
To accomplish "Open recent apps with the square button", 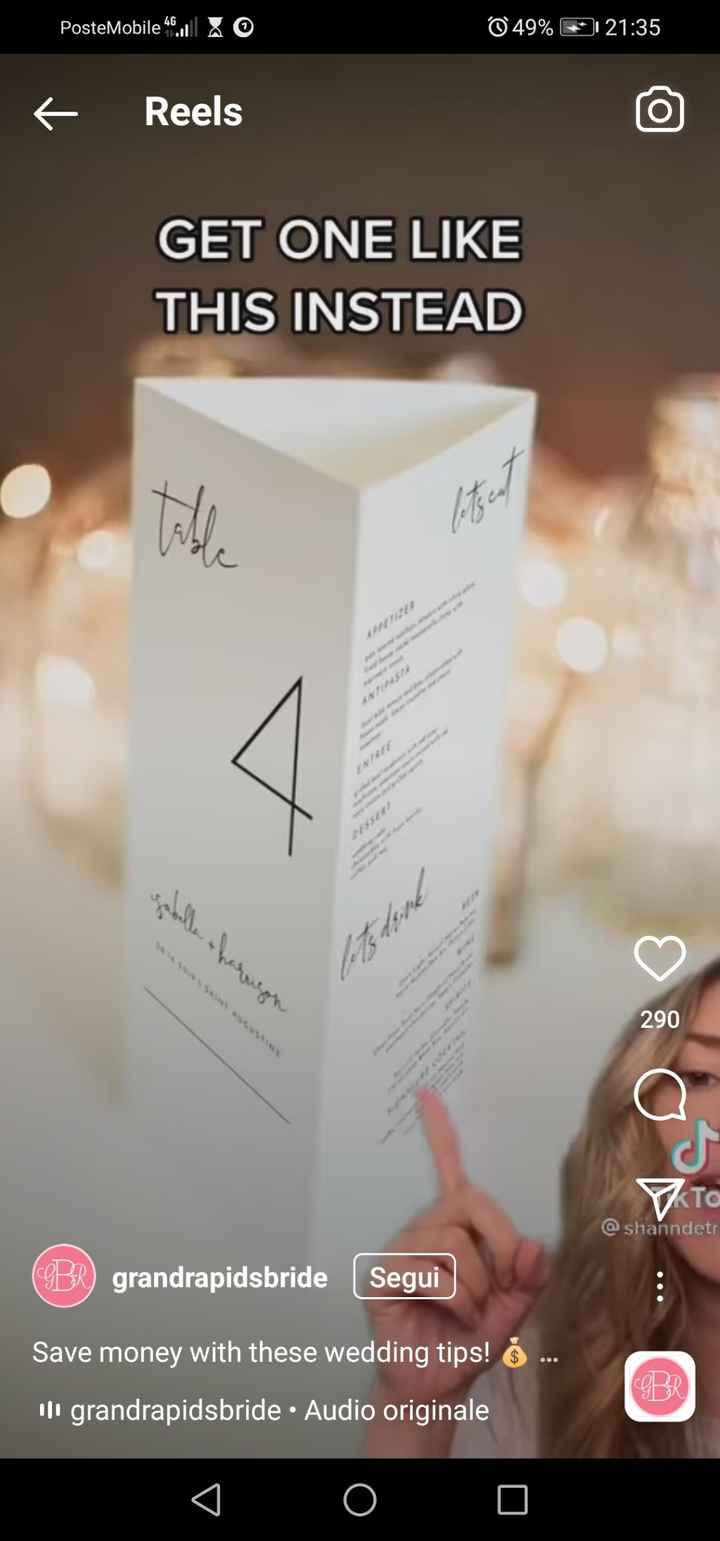I will [512, 1499].
